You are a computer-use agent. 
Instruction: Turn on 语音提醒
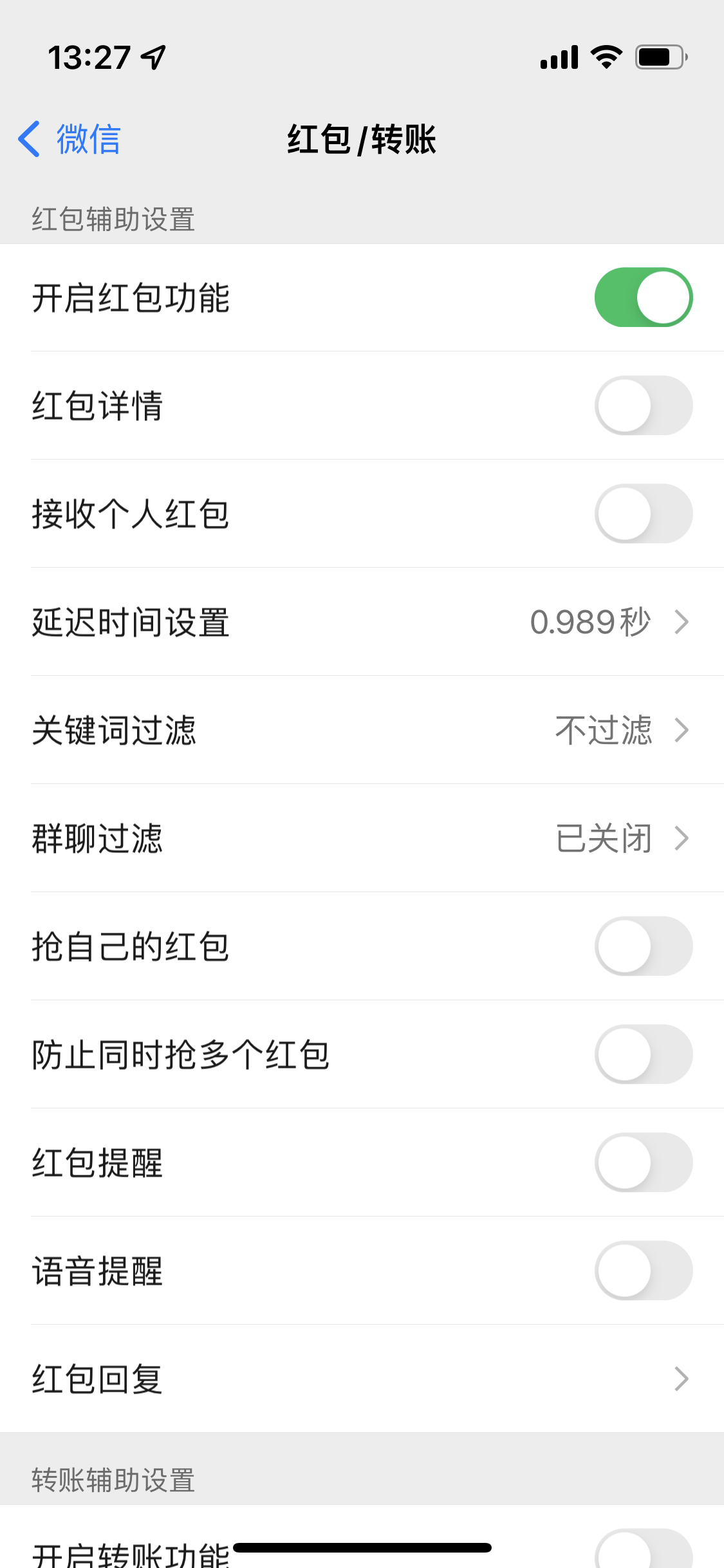(x=644, y=1270)
